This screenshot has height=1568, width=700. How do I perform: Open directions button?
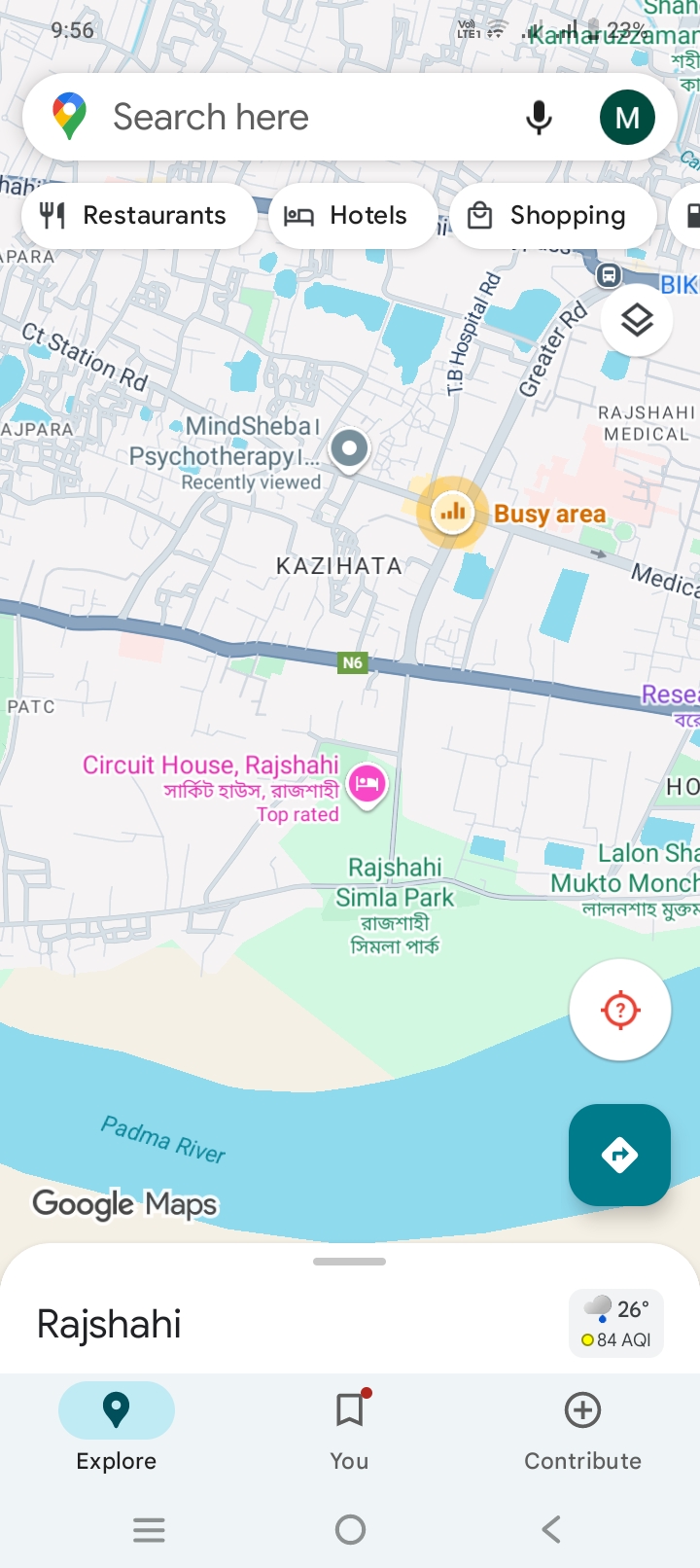619,1155
